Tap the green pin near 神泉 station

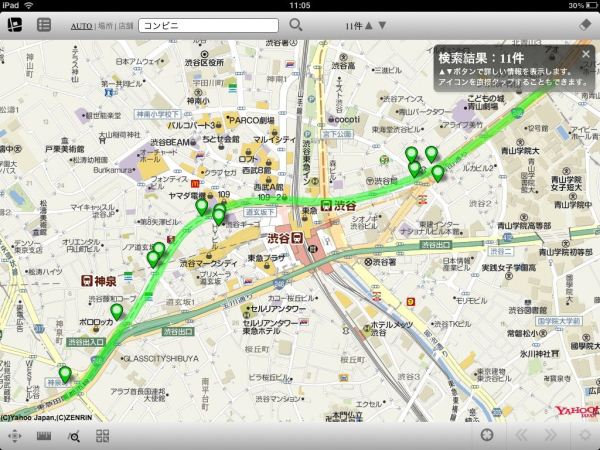[x=116, y=312]
